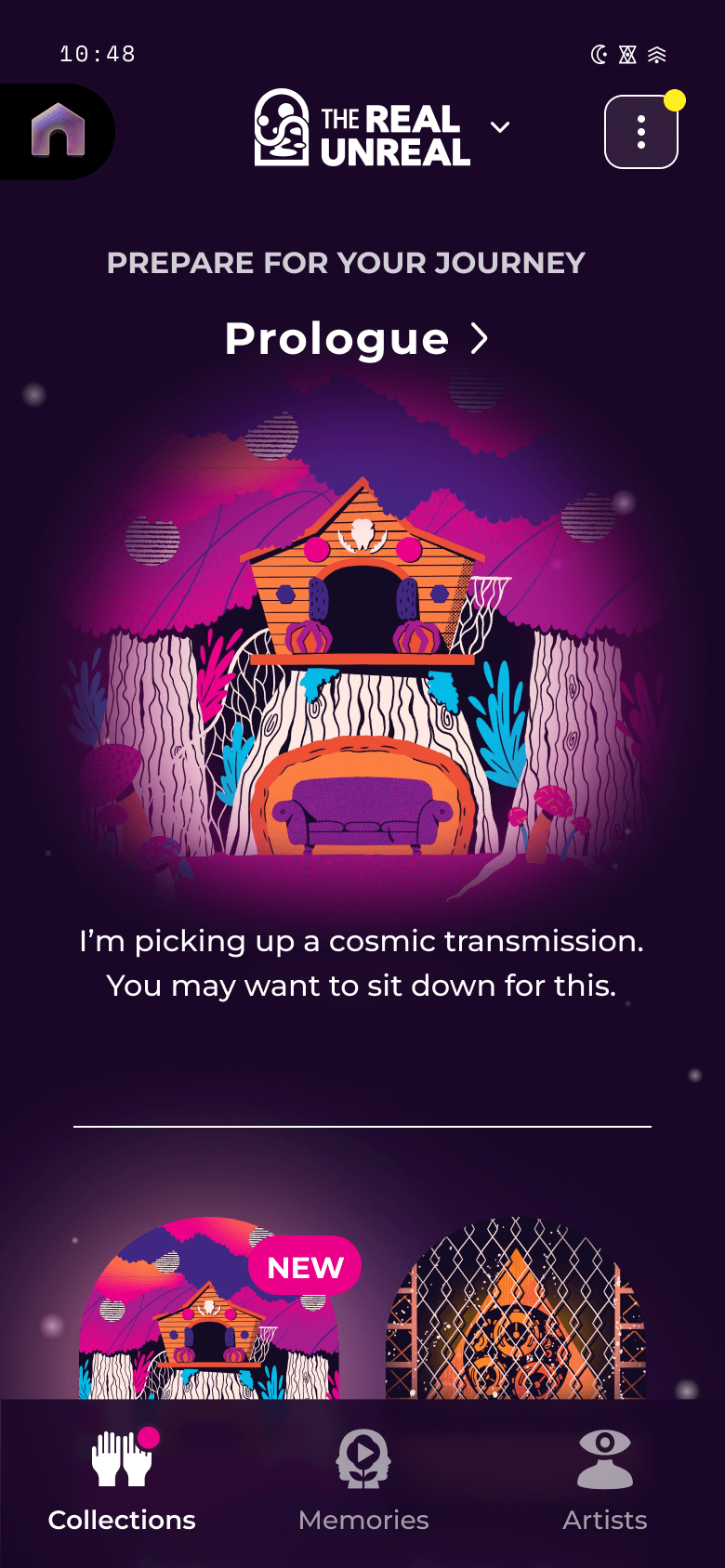Open the NEW treehouse collection card
The image size is (725, 1568).
click(209, 1314)
